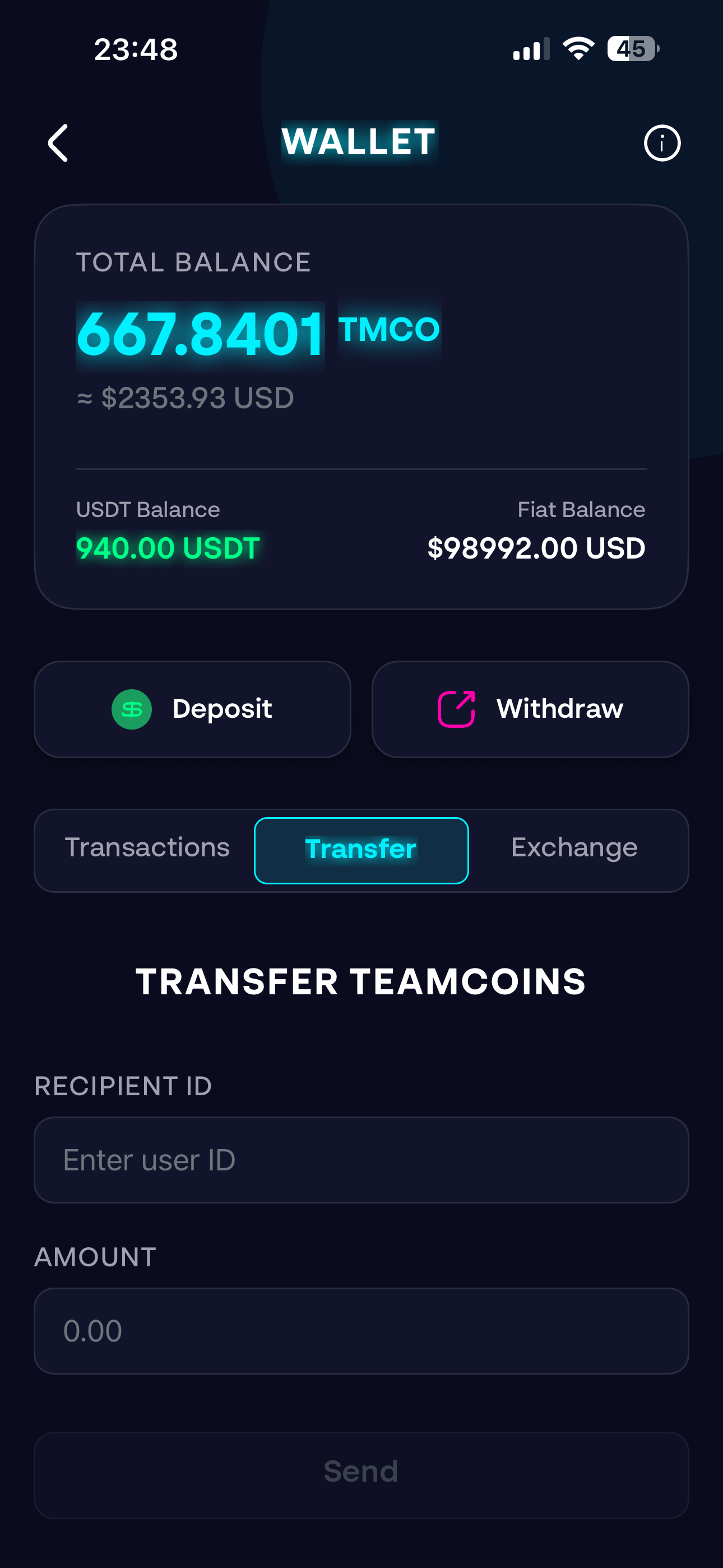This screenshot has height=1568, width=723.
Task: Tap the Amount input field
Action: (361, 1331)
